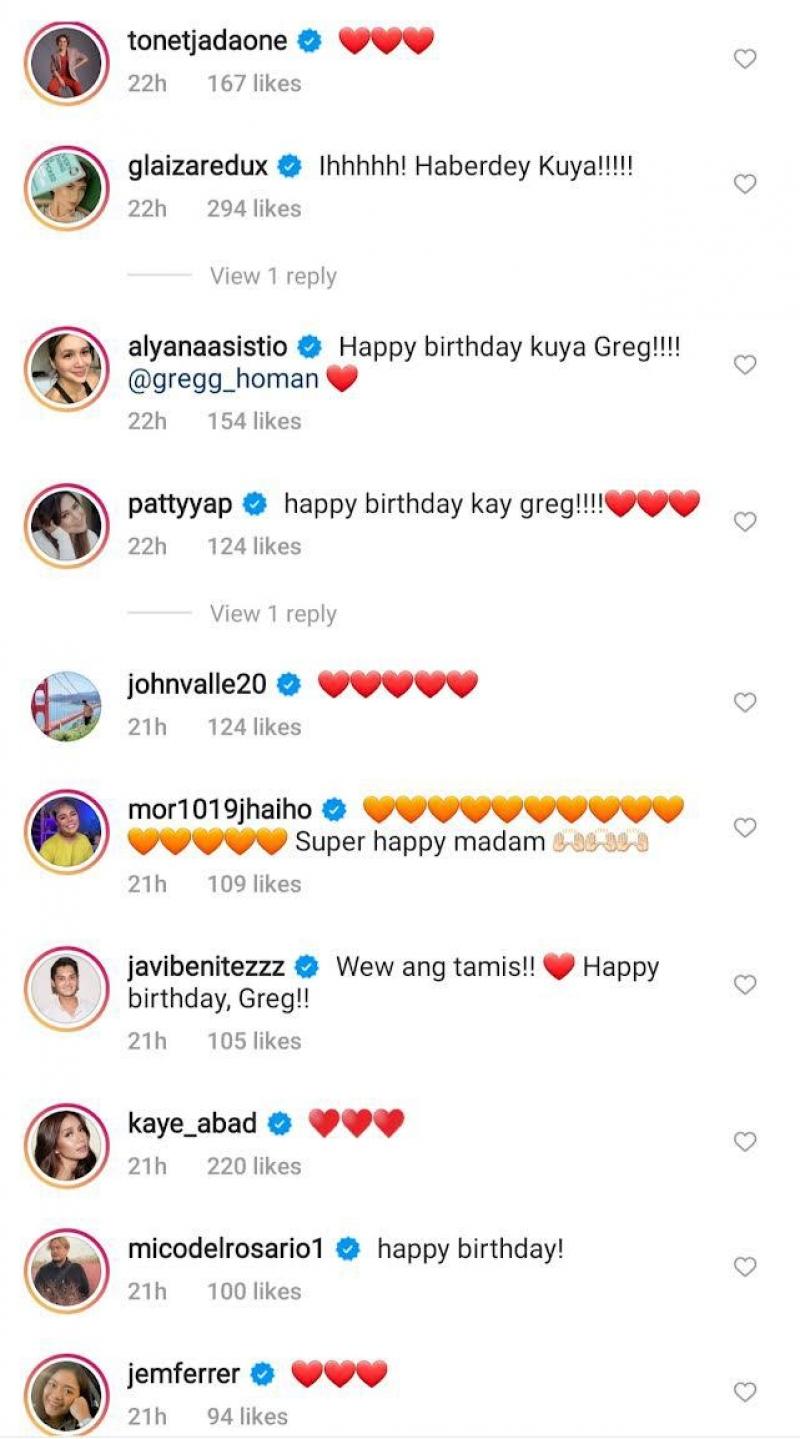Open jemferrer's profile avatar
The image size is (800, 1439).
point(66,1394)
